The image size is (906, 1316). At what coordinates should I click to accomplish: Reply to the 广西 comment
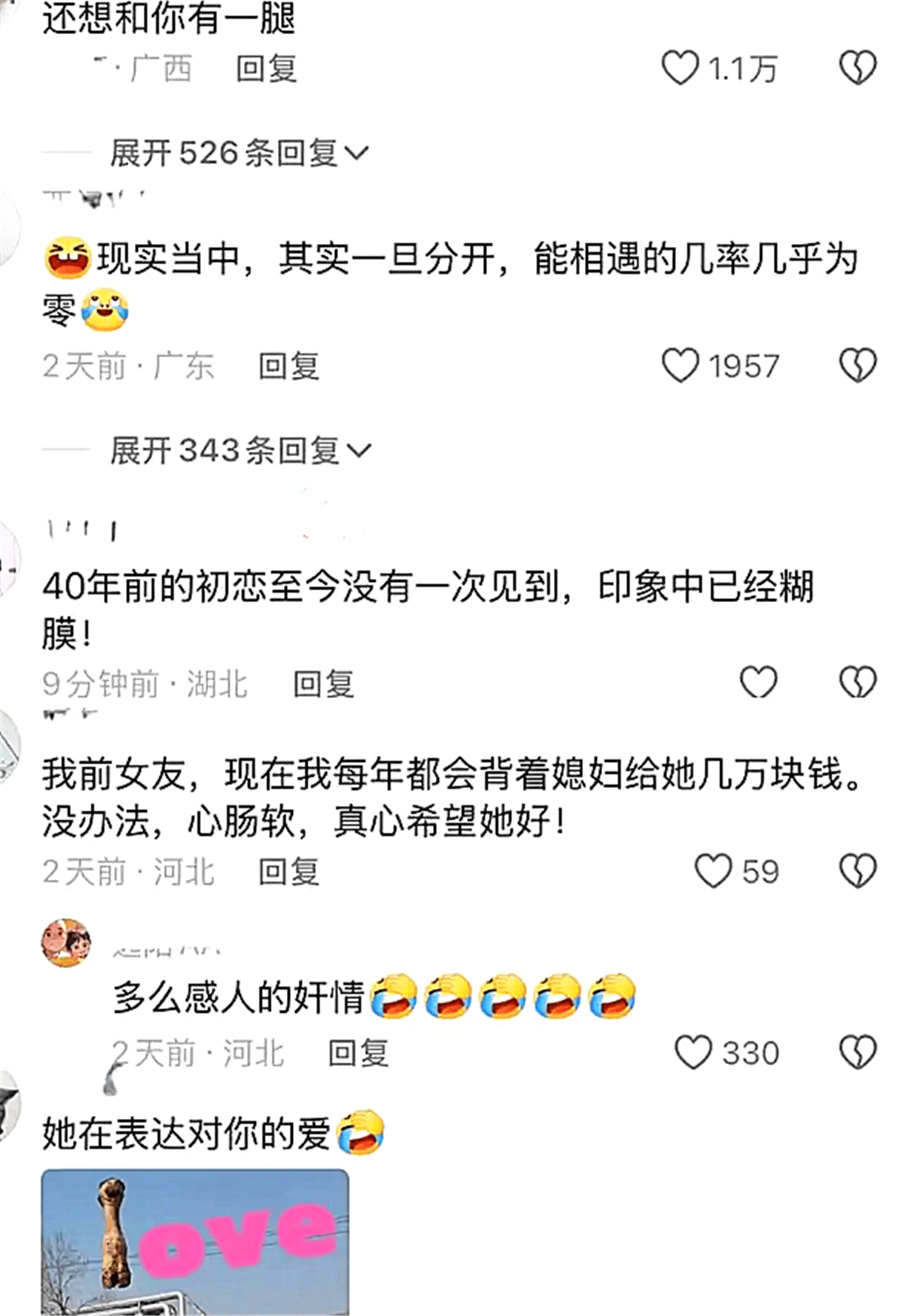(x=266, y=69)
